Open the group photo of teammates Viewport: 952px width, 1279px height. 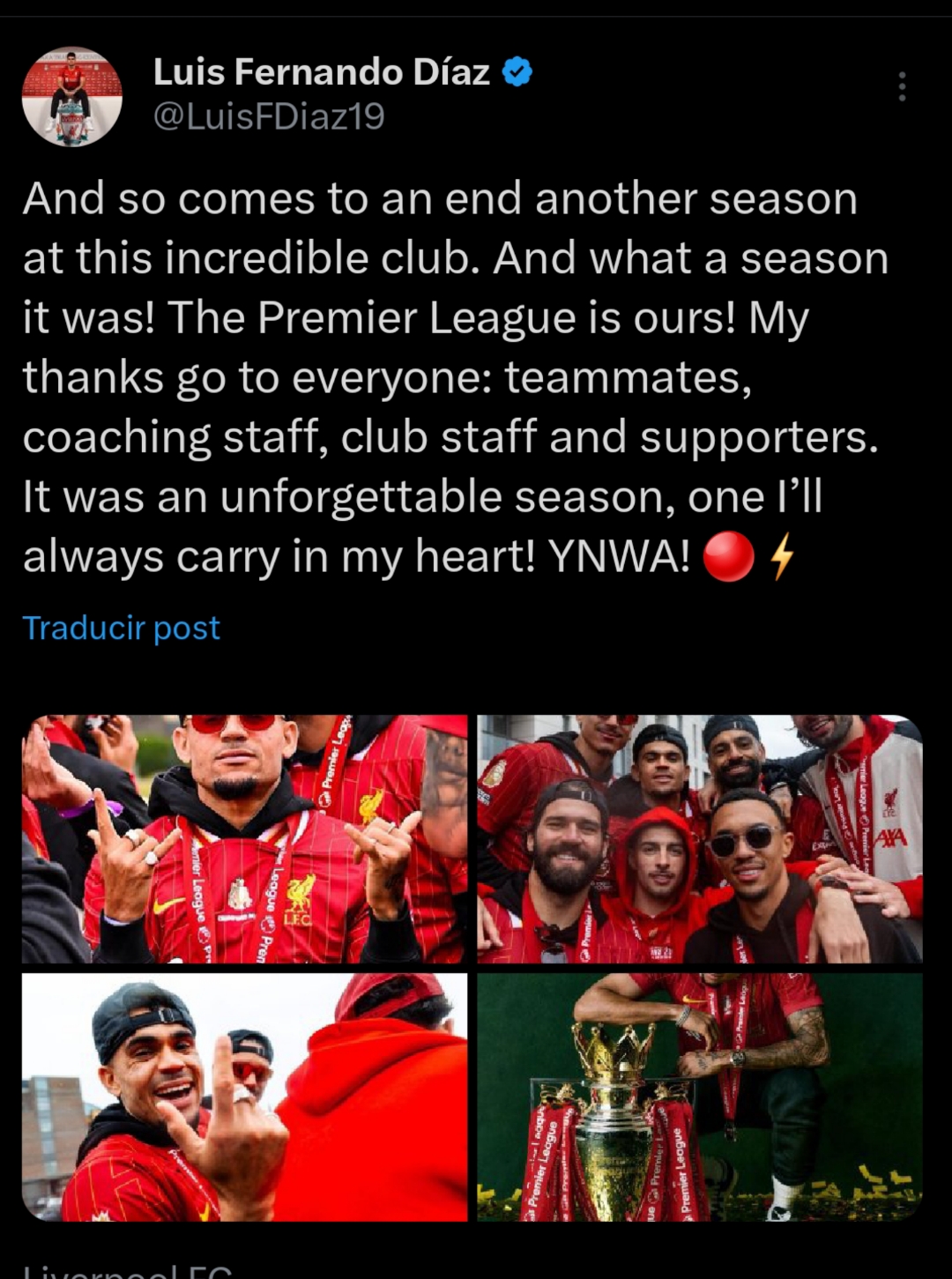click(x=699, y=838)
